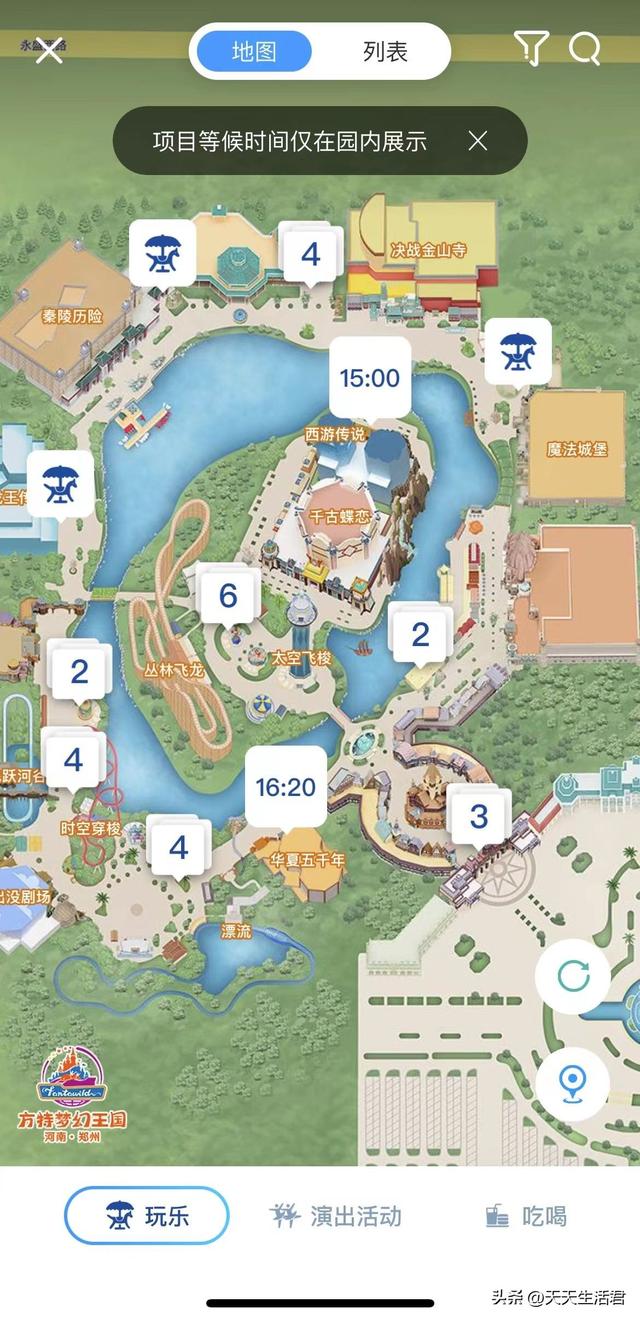
Task: Select the 地图 map view tab
Action: pos(254,52)
